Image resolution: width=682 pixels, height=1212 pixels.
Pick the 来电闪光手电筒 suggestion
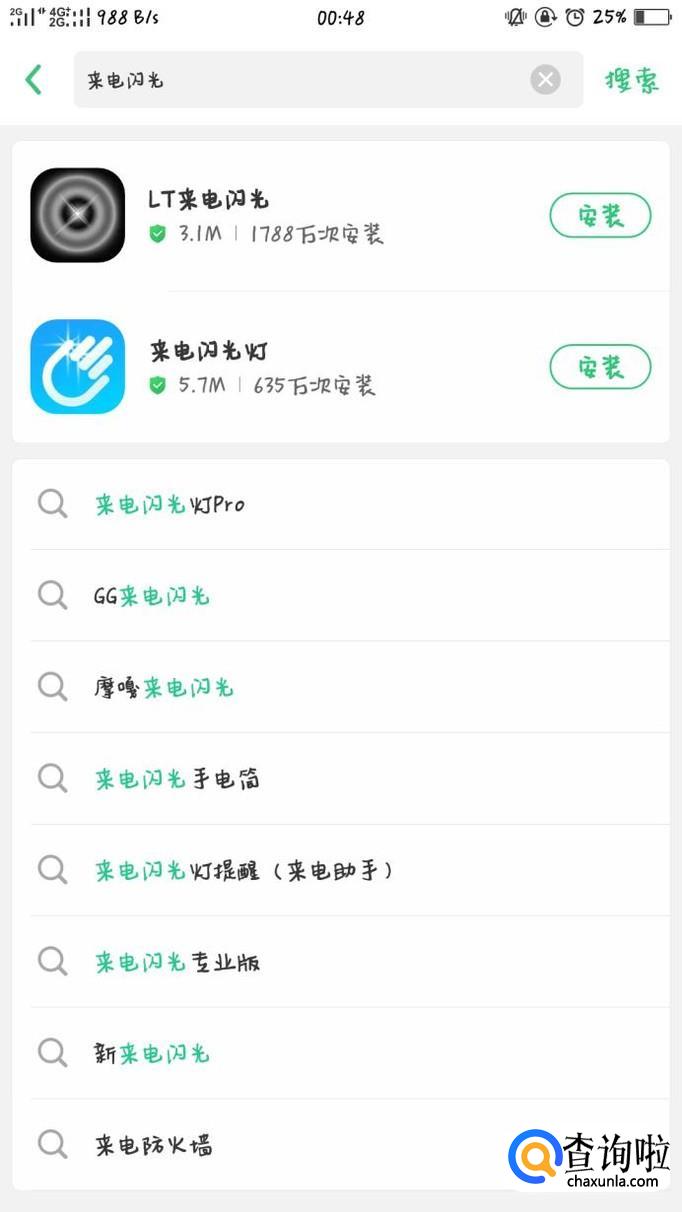coord(178,779)
